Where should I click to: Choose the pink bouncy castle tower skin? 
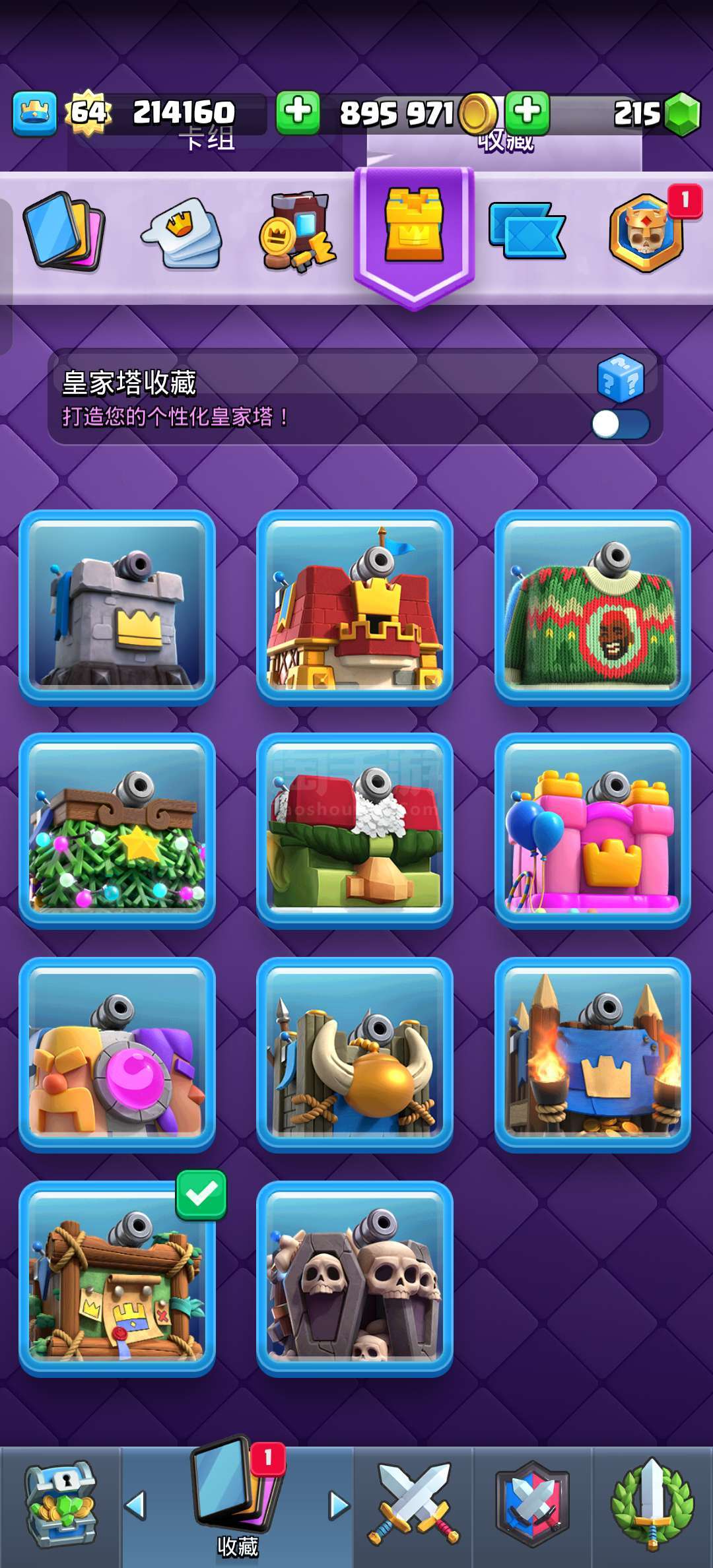point(592,830)
